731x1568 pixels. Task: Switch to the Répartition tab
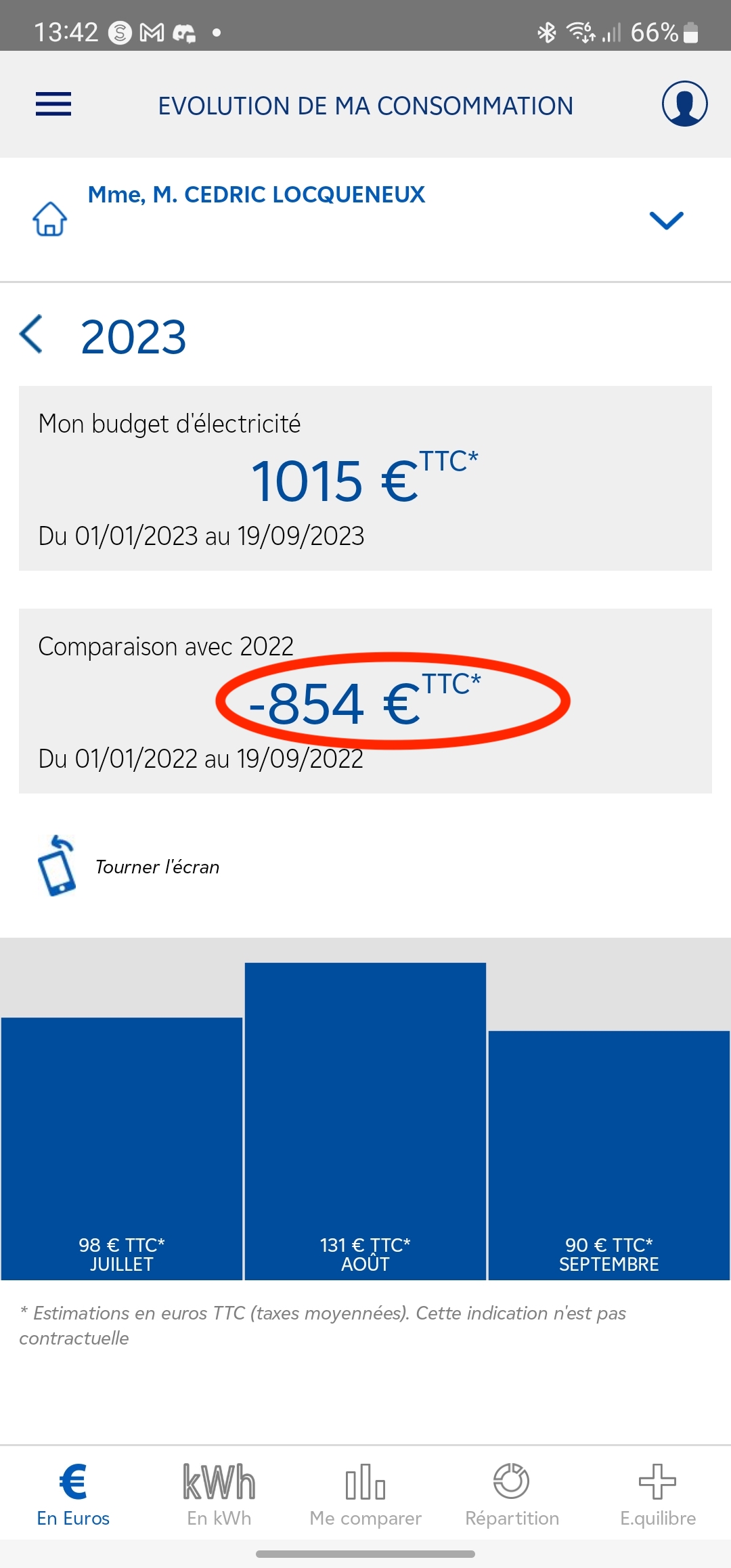point(512,1495)
